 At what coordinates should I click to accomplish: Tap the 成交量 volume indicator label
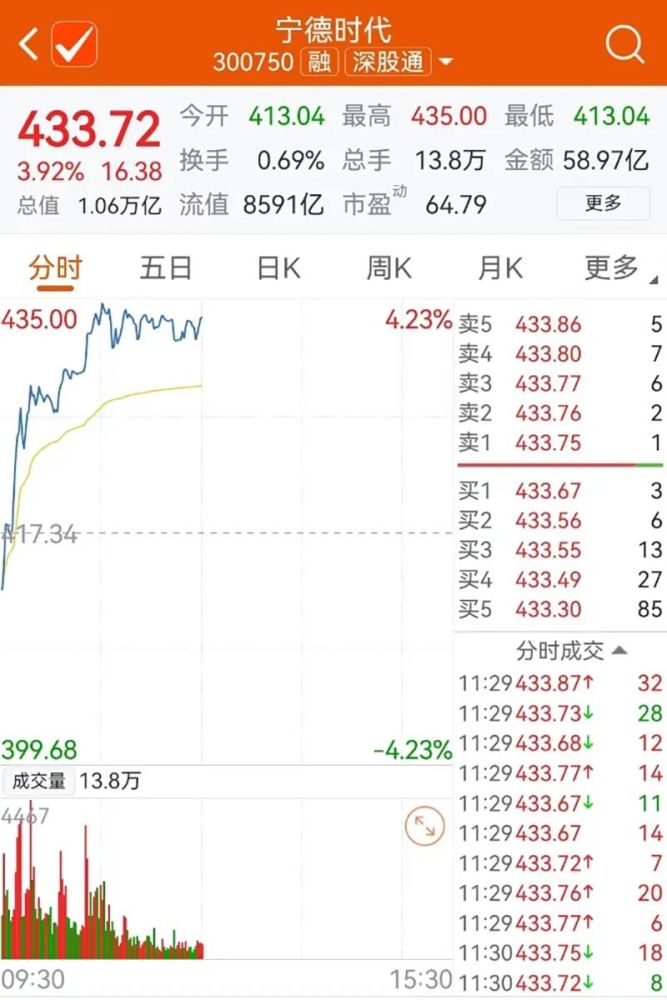[x=39, y=780]
